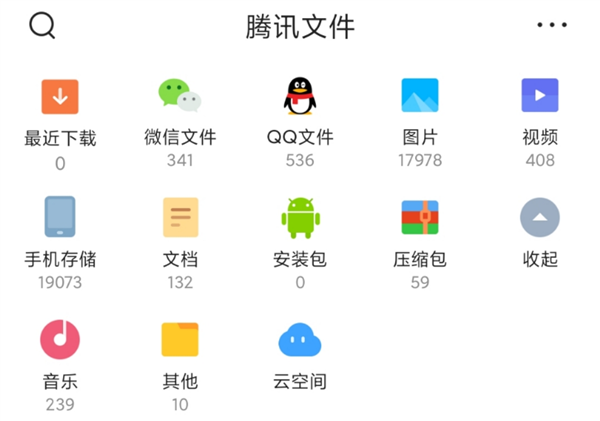This screenshot has width=600, height=421.
Task: Open the 压缩包 category
Action: 420,218
